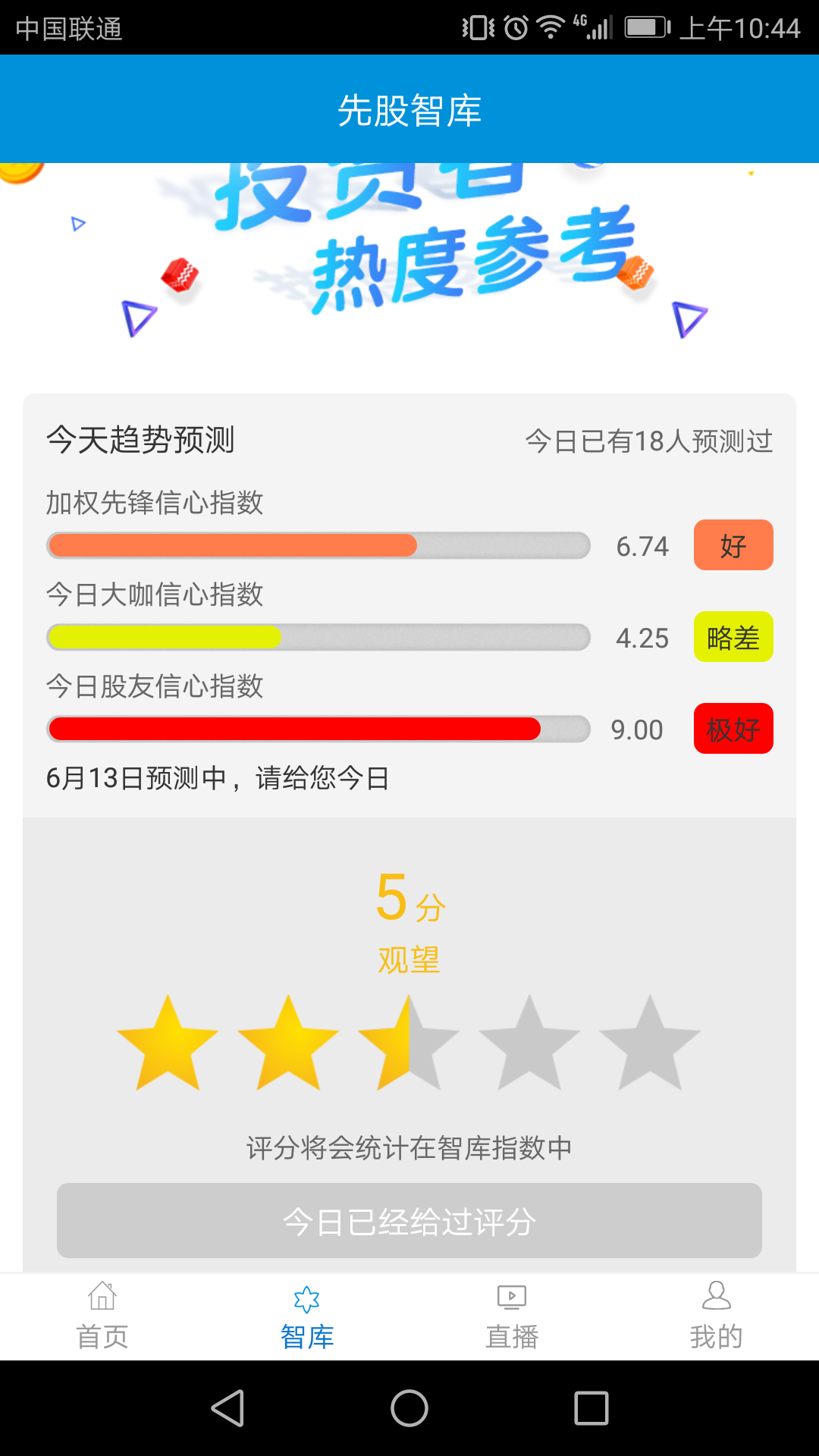The height and width of the screenshot is (1456, 819).
Task: Open the 我的 profile icon
Action: (716, 1297)
